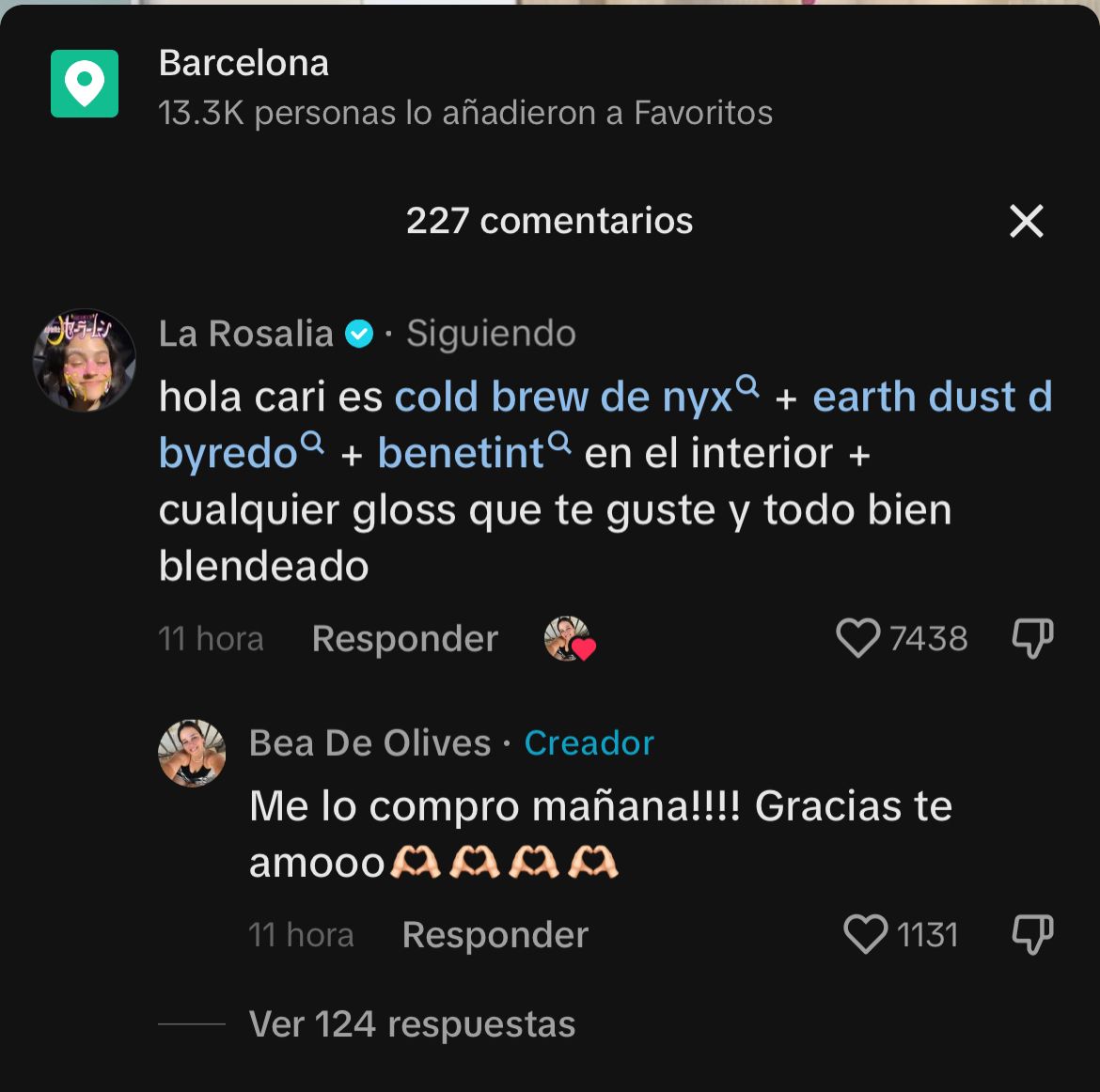
Task: Expand Ver 124 respuestas
Action: (412, 1024)
